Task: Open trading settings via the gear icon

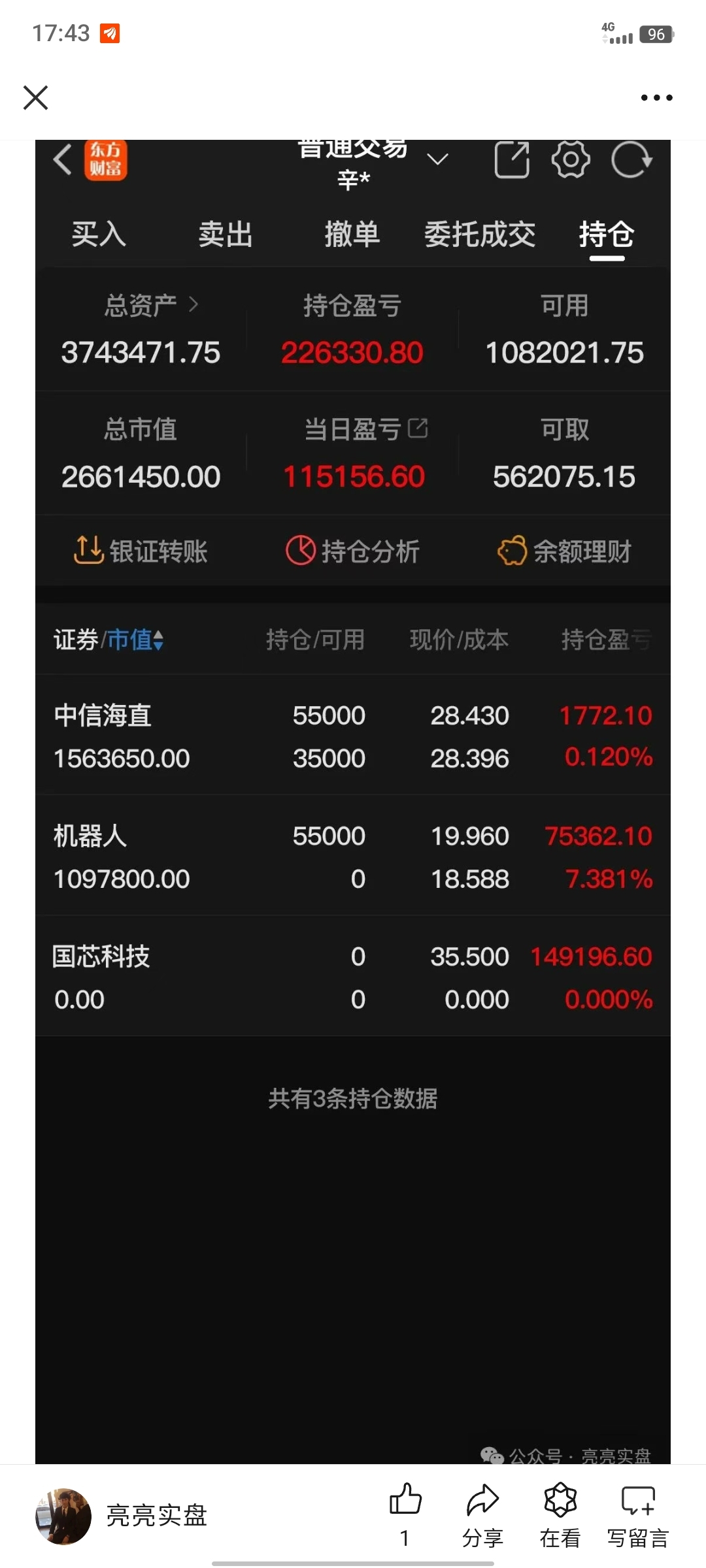Action: coord(570,160)
